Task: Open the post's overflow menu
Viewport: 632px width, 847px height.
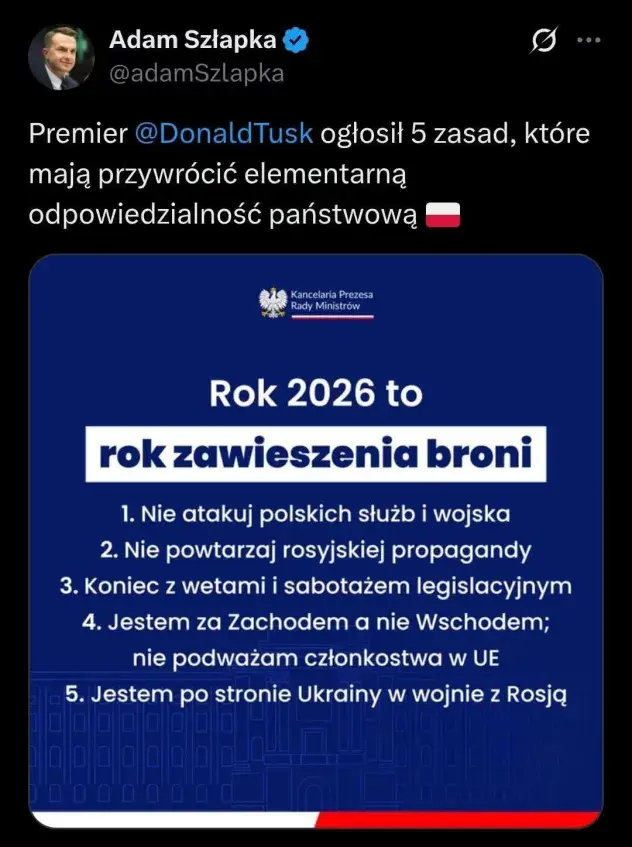Action: [590, 41]
